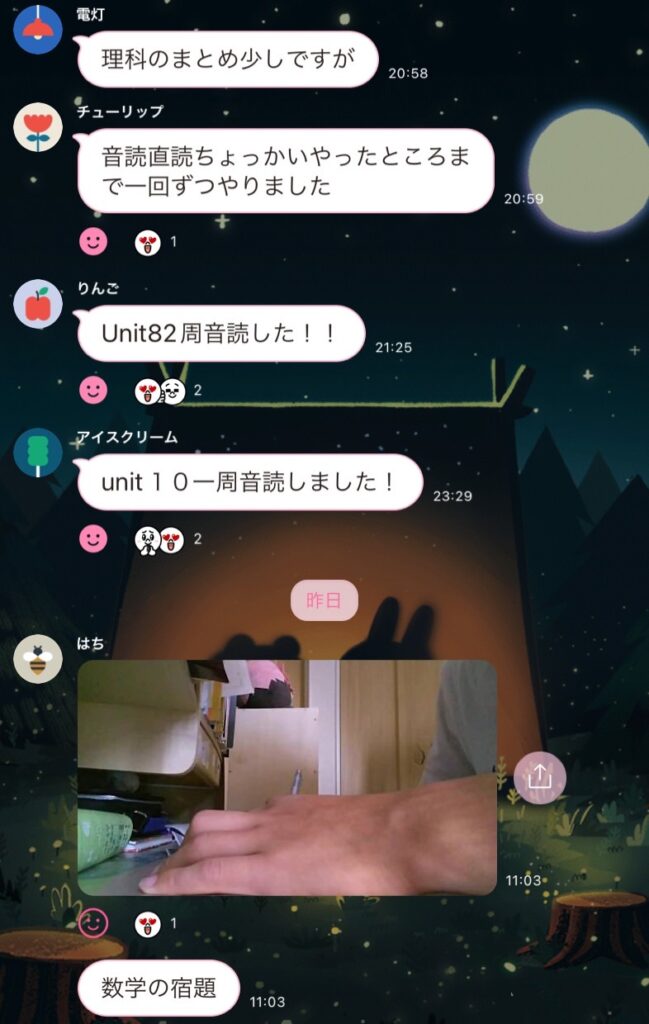Add reaction to チューリップ's message

tap(93, 241)
